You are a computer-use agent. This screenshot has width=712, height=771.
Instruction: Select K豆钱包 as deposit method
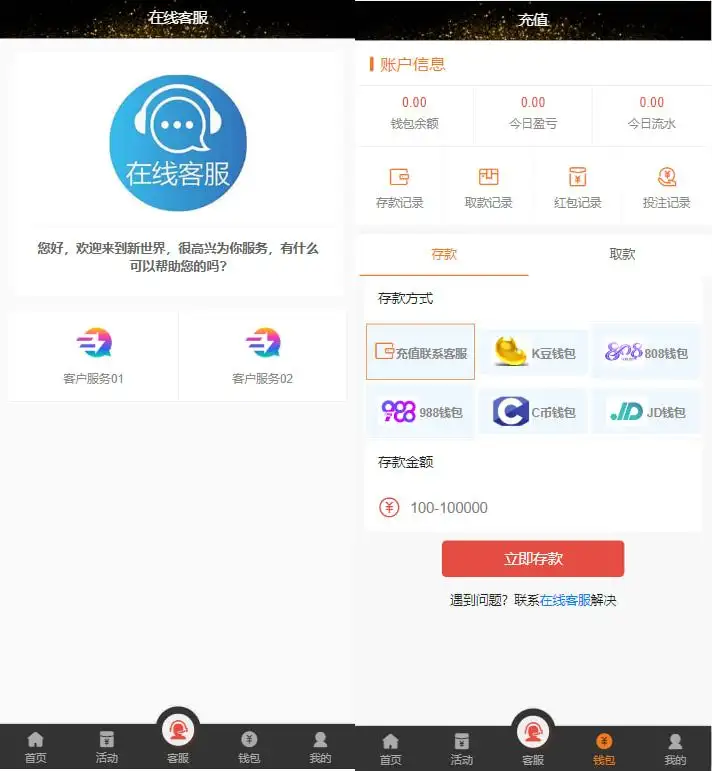[534, 352]
